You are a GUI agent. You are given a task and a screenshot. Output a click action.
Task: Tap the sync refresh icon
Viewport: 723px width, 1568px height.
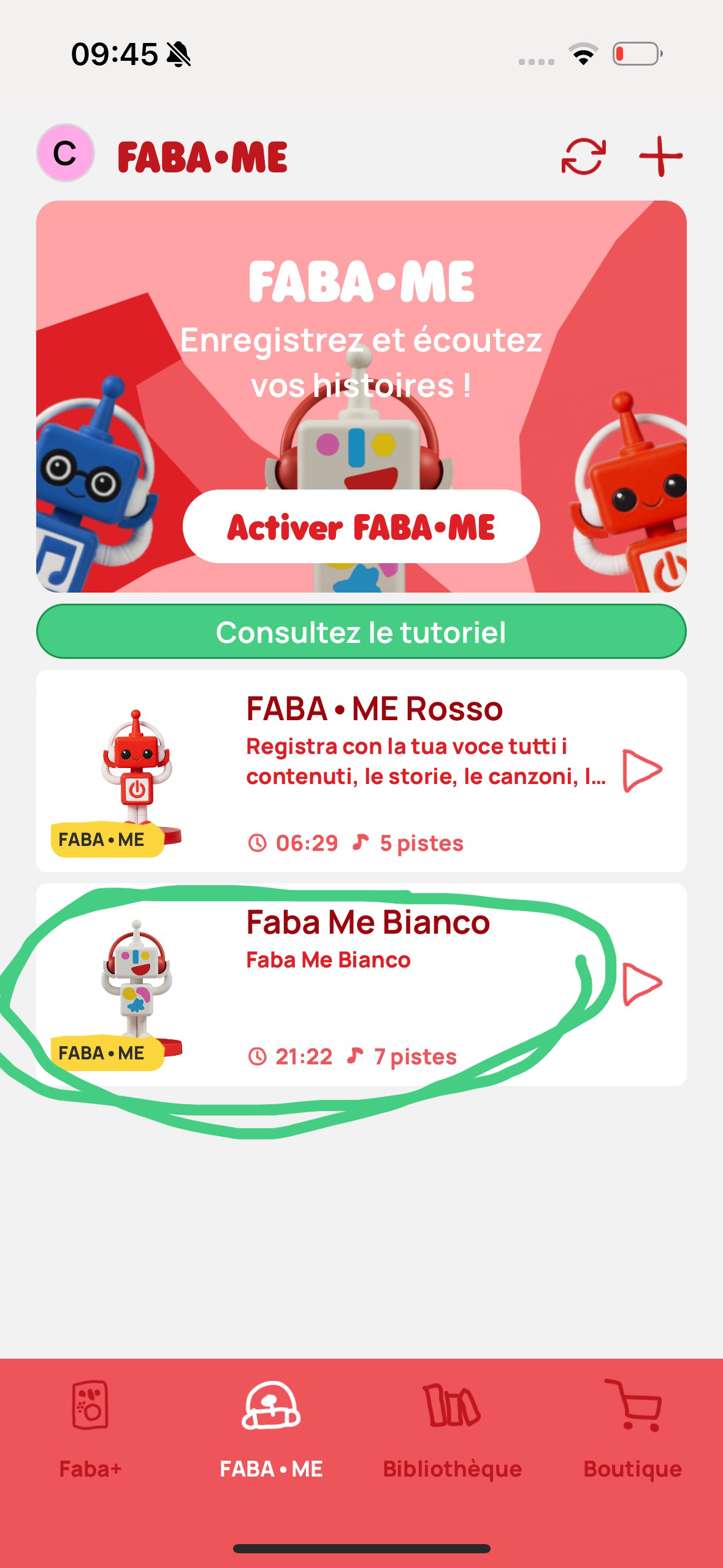pos(583,156)
